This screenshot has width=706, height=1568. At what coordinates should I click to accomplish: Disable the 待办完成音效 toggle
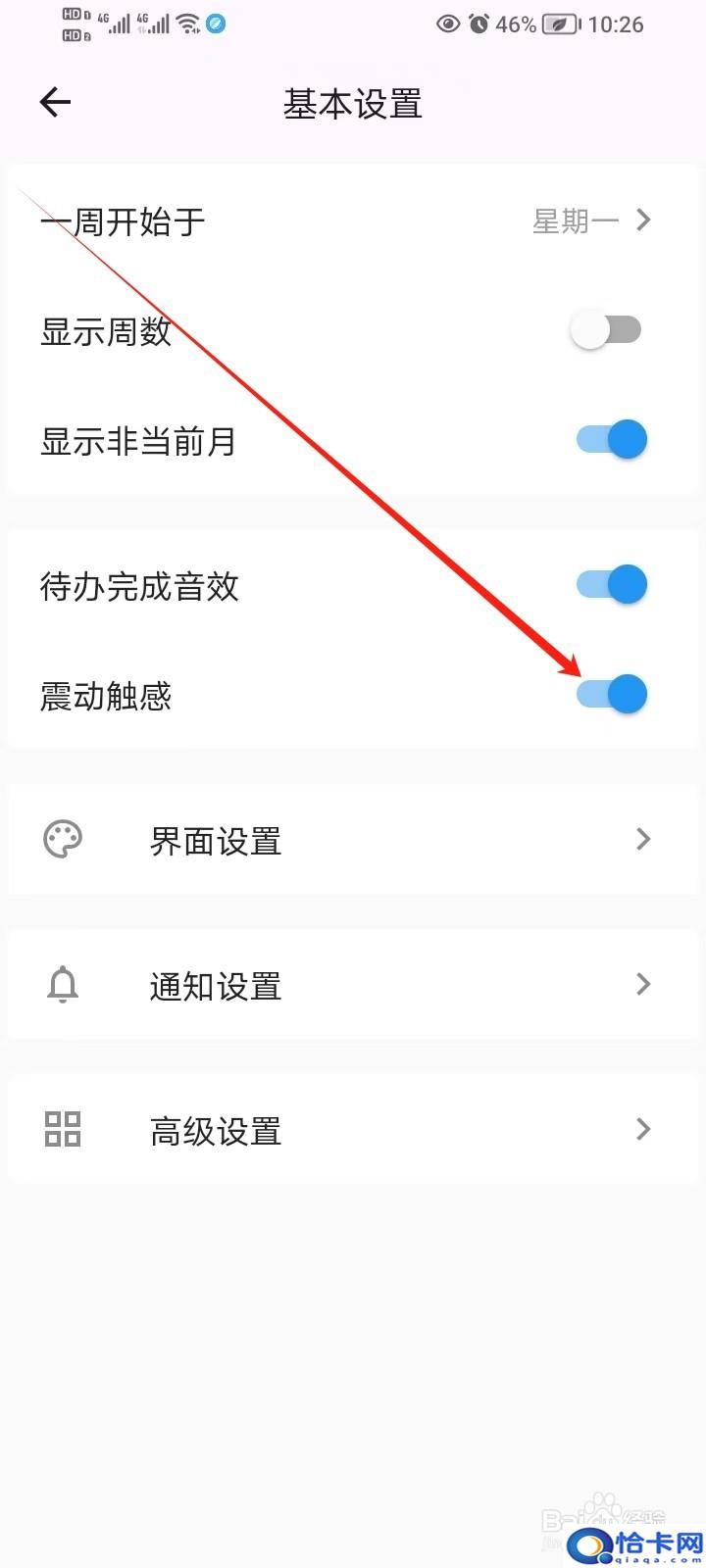[610, 585]
